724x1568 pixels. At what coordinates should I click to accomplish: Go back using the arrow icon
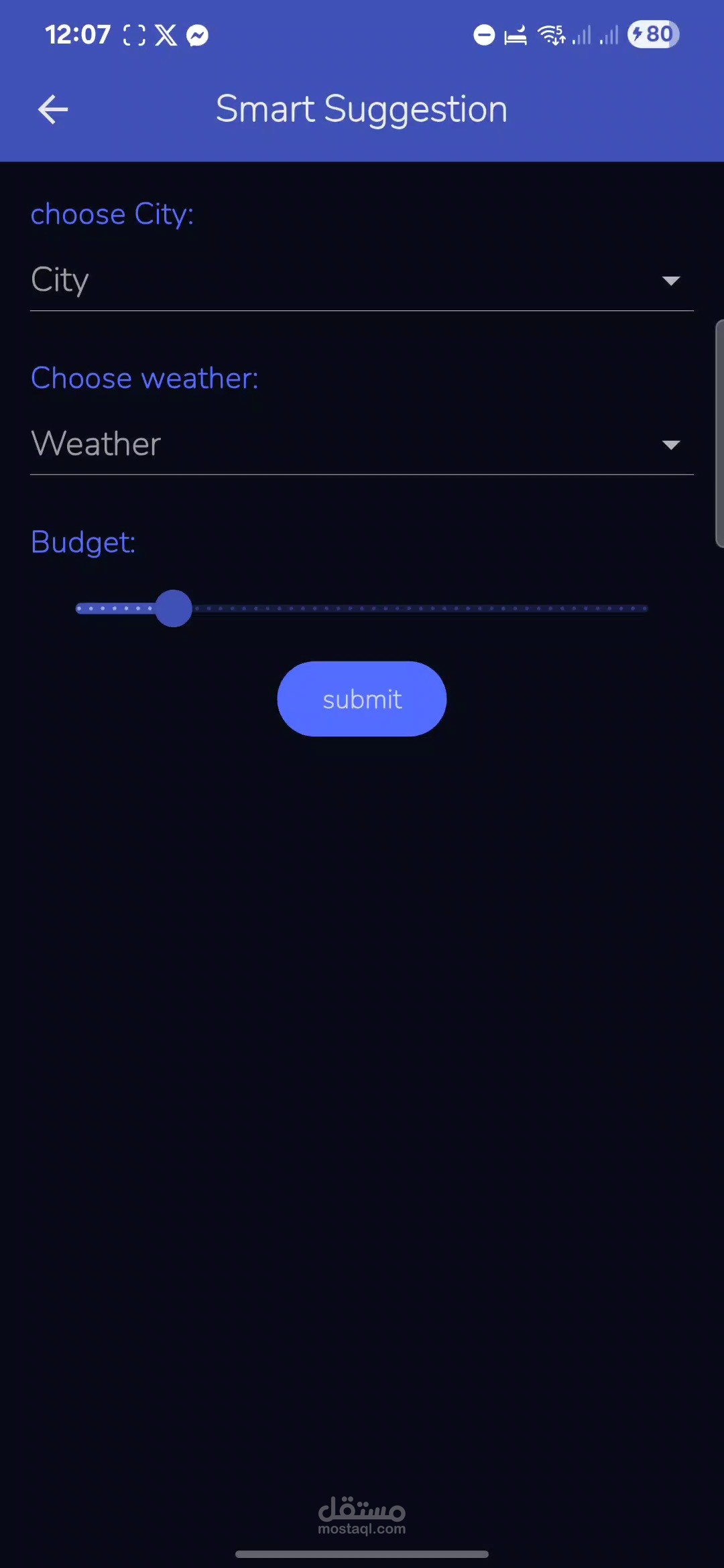tap(53, 109)
